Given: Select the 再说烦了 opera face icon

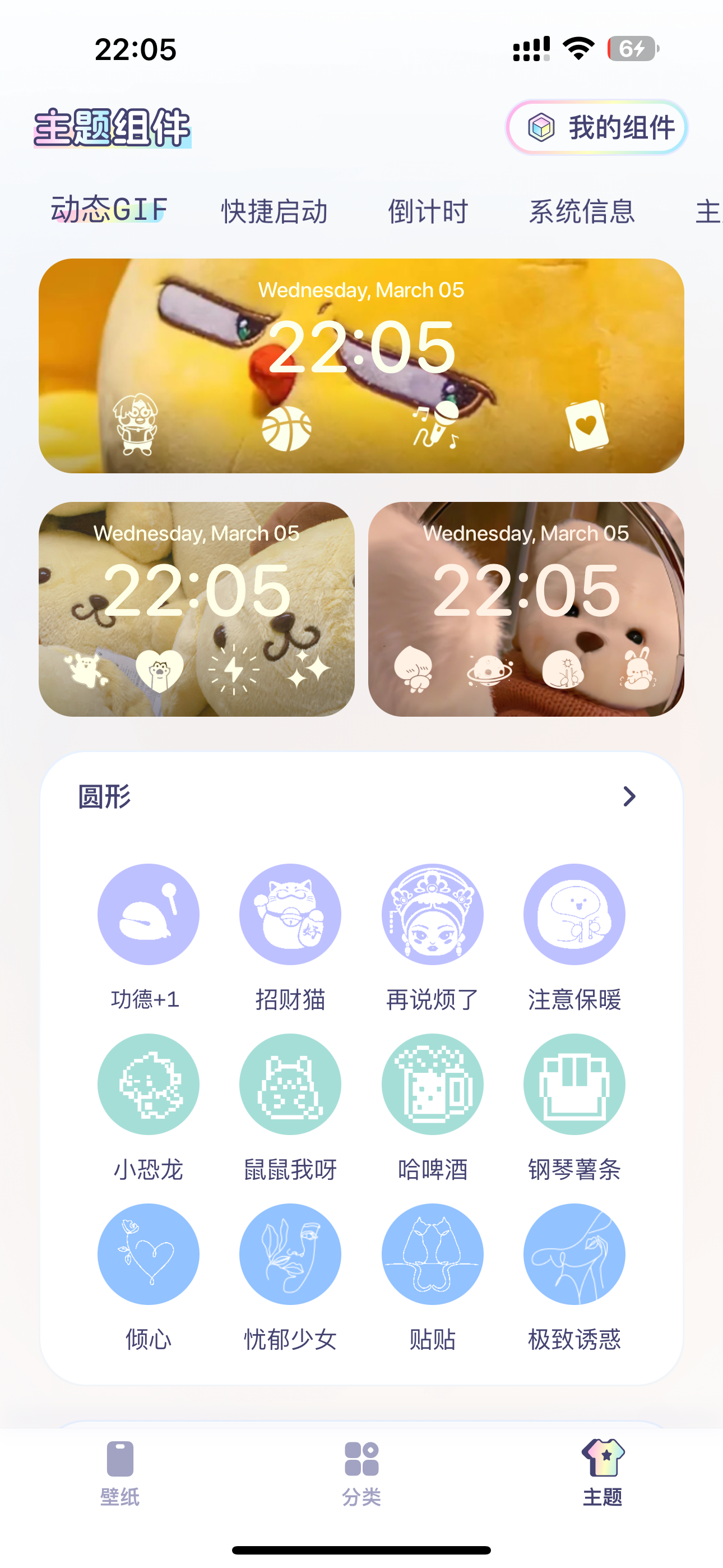Looking at the screenshot, I should tap(432, 914).
